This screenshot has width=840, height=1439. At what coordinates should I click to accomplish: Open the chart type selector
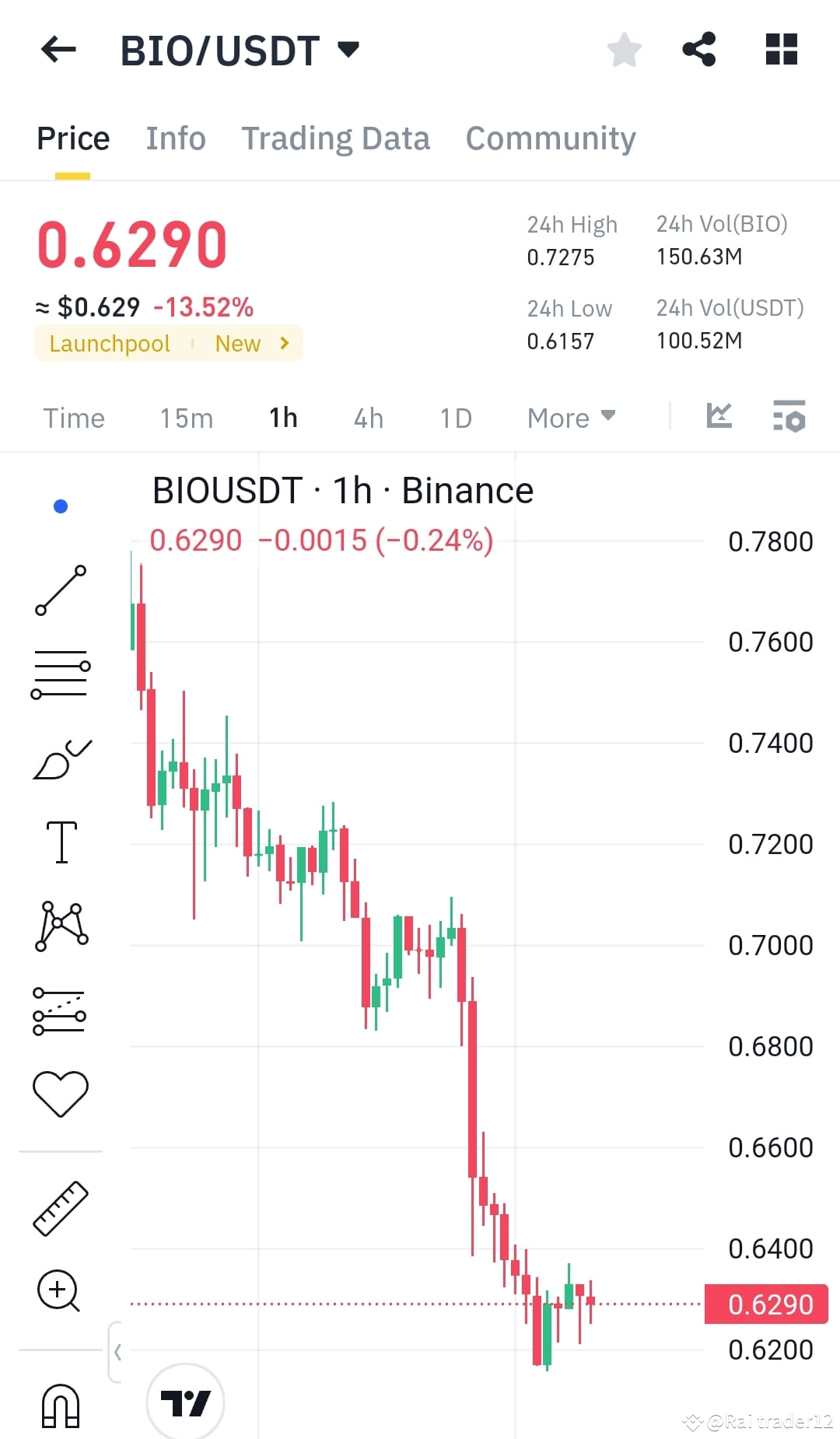click(719, 416)
